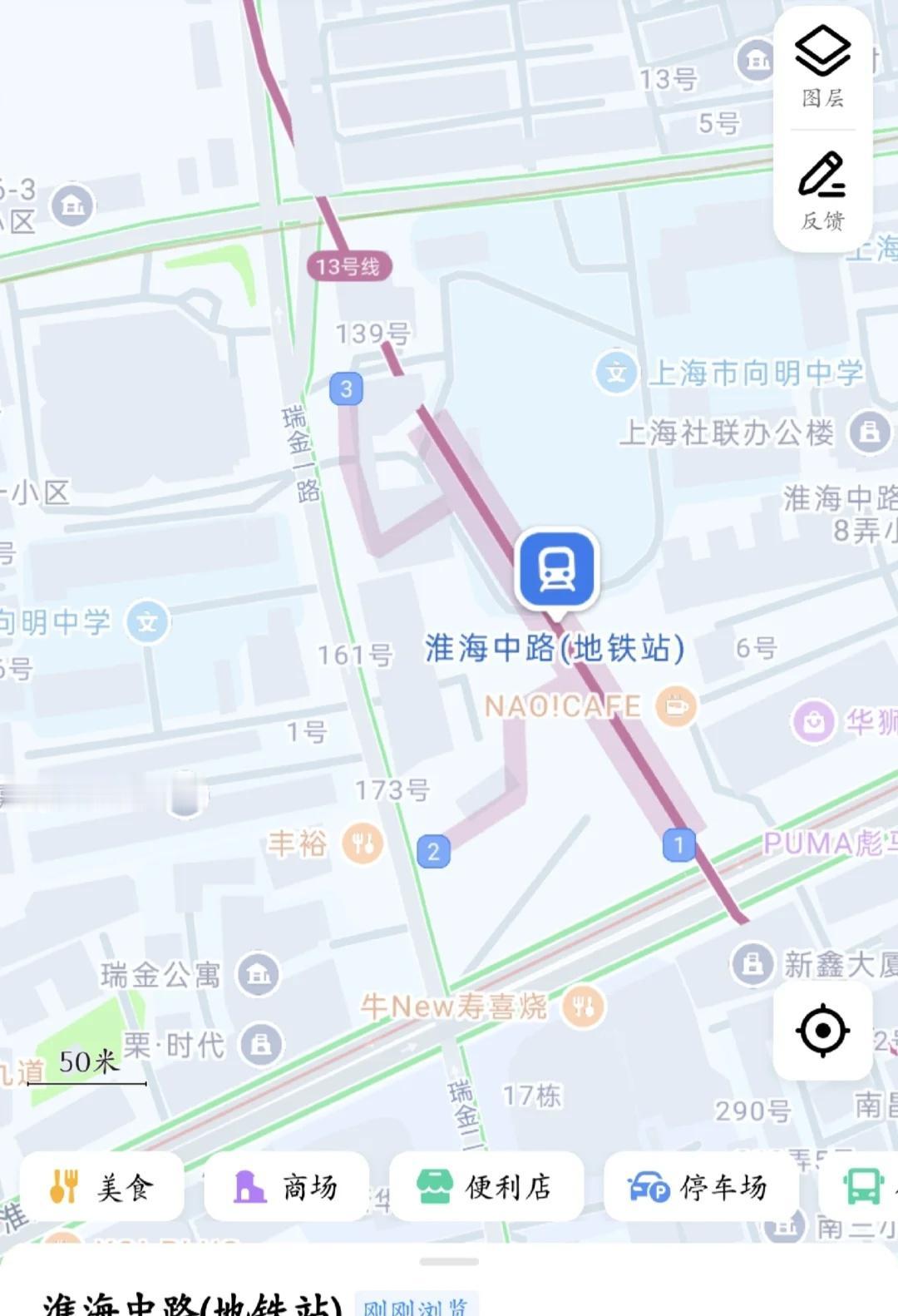Select metro exit marker 1
The image size is (898, 1316).
pyautogui.click(x=678, y=843)
